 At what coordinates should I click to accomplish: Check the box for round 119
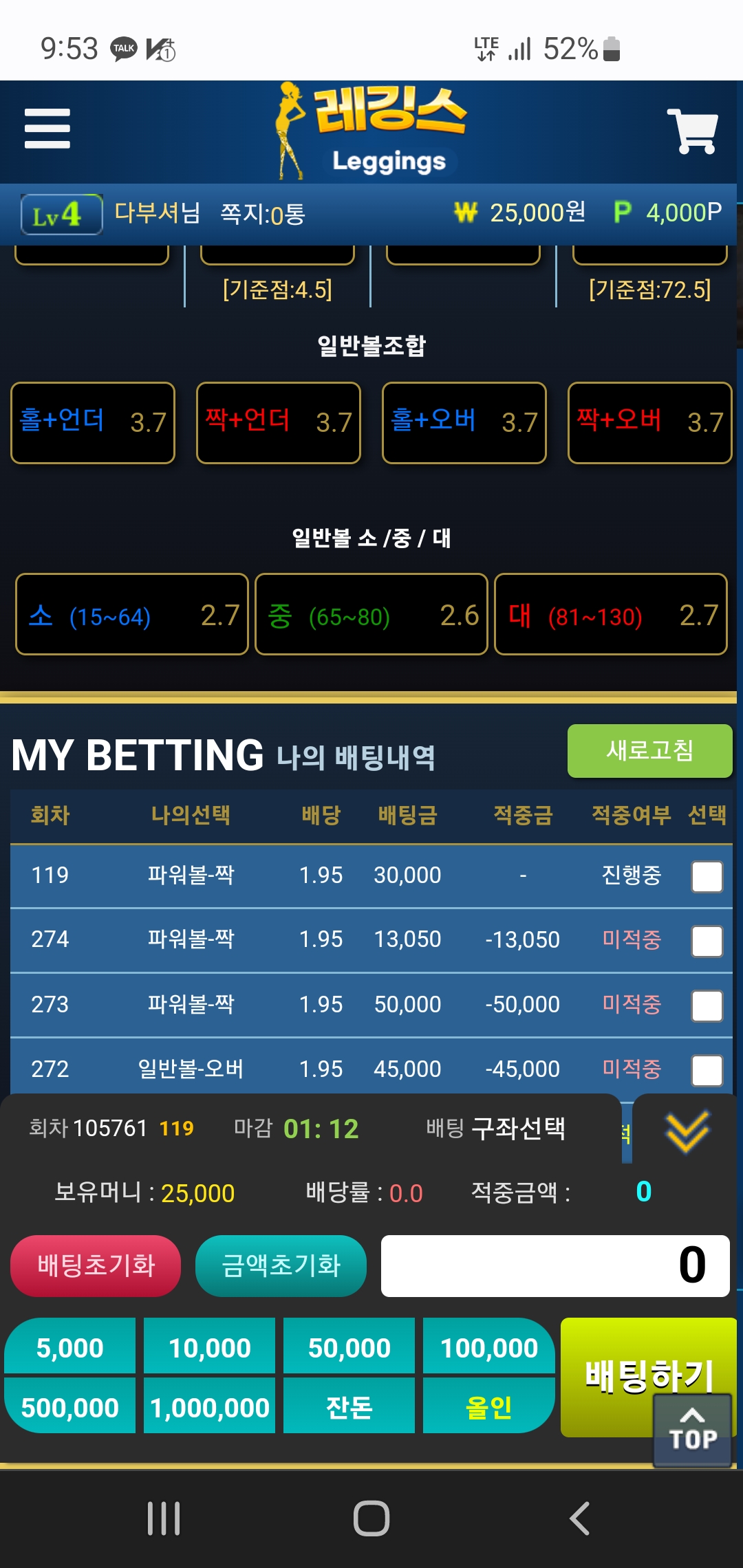click(707, 877)
